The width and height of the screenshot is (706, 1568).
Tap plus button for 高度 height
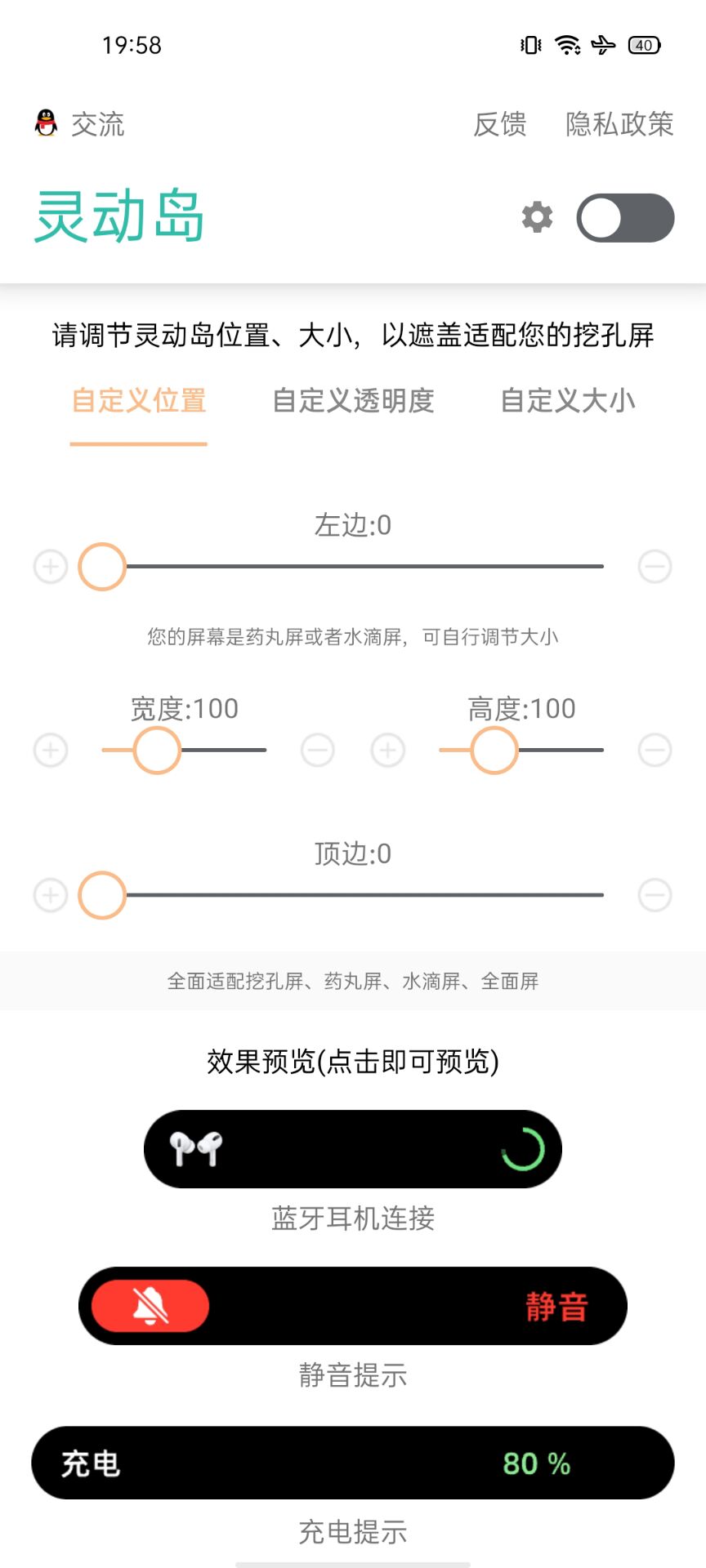[388, 750]
